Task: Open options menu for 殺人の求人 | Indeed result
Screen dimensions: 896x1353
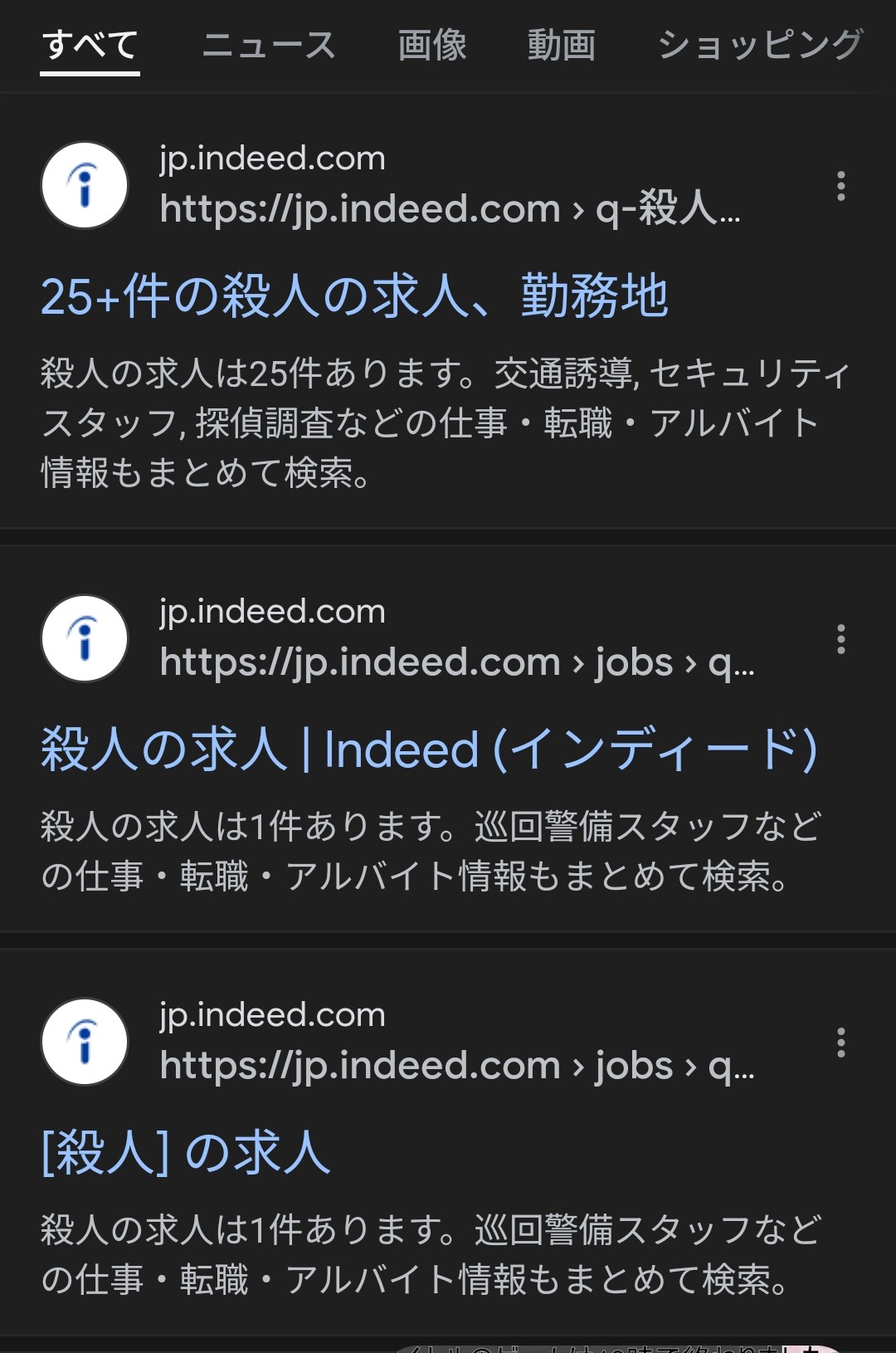Action: coord(841,639)
